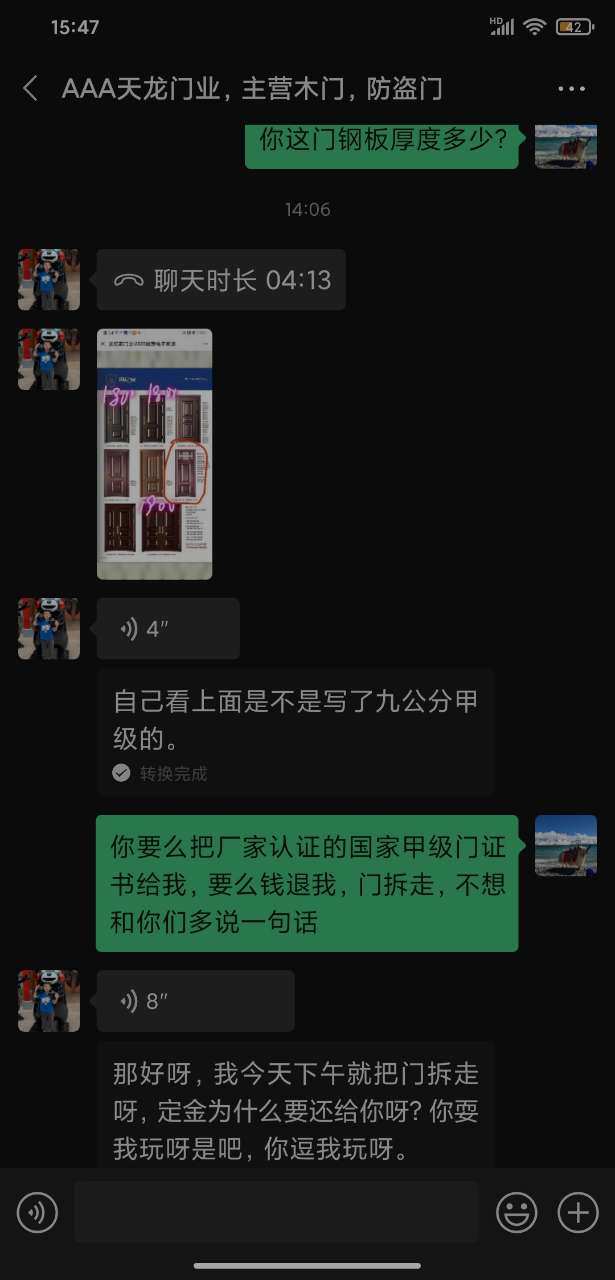
Task: View the seller's avatar beside the call record
Action: tap(48, 280)
